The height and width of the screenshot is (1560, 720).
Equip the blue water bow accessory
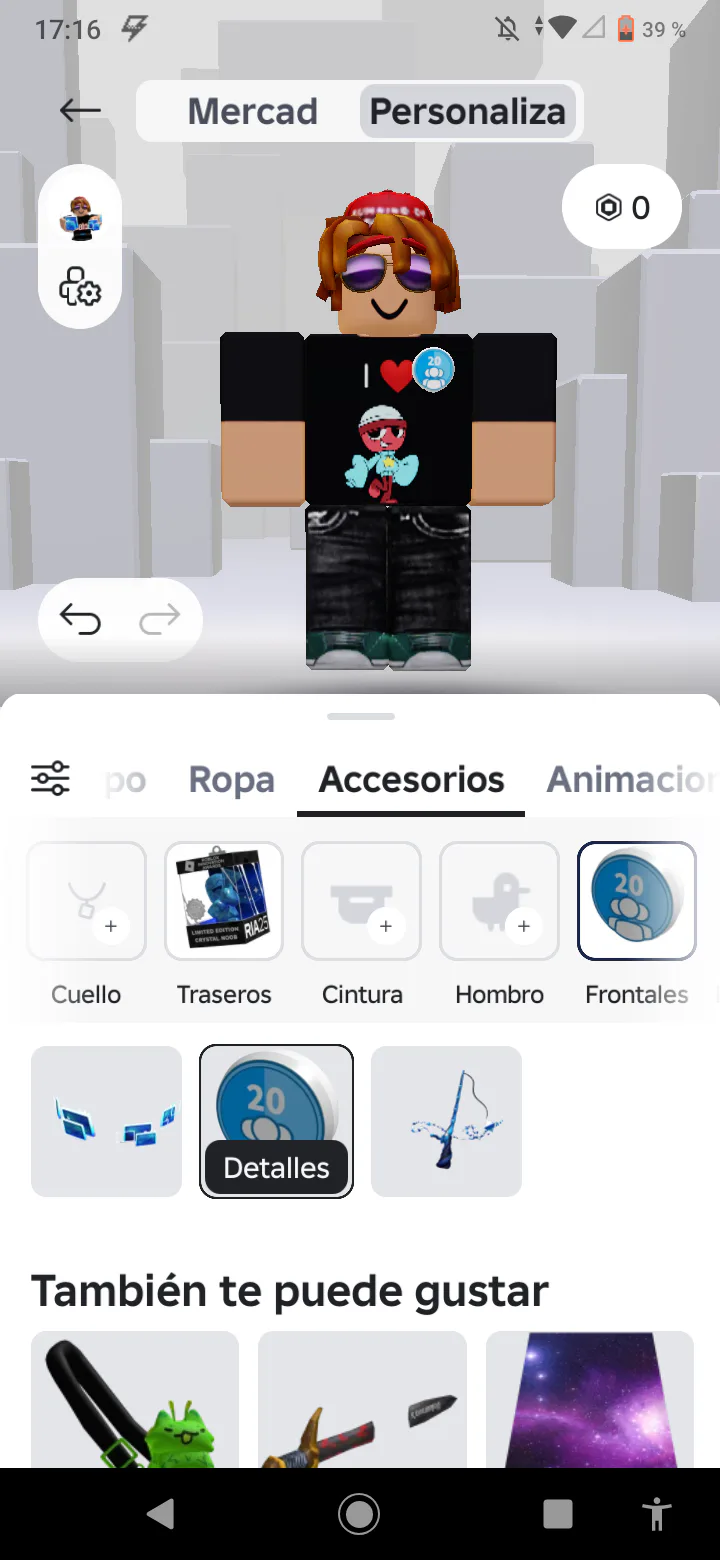446,1121
